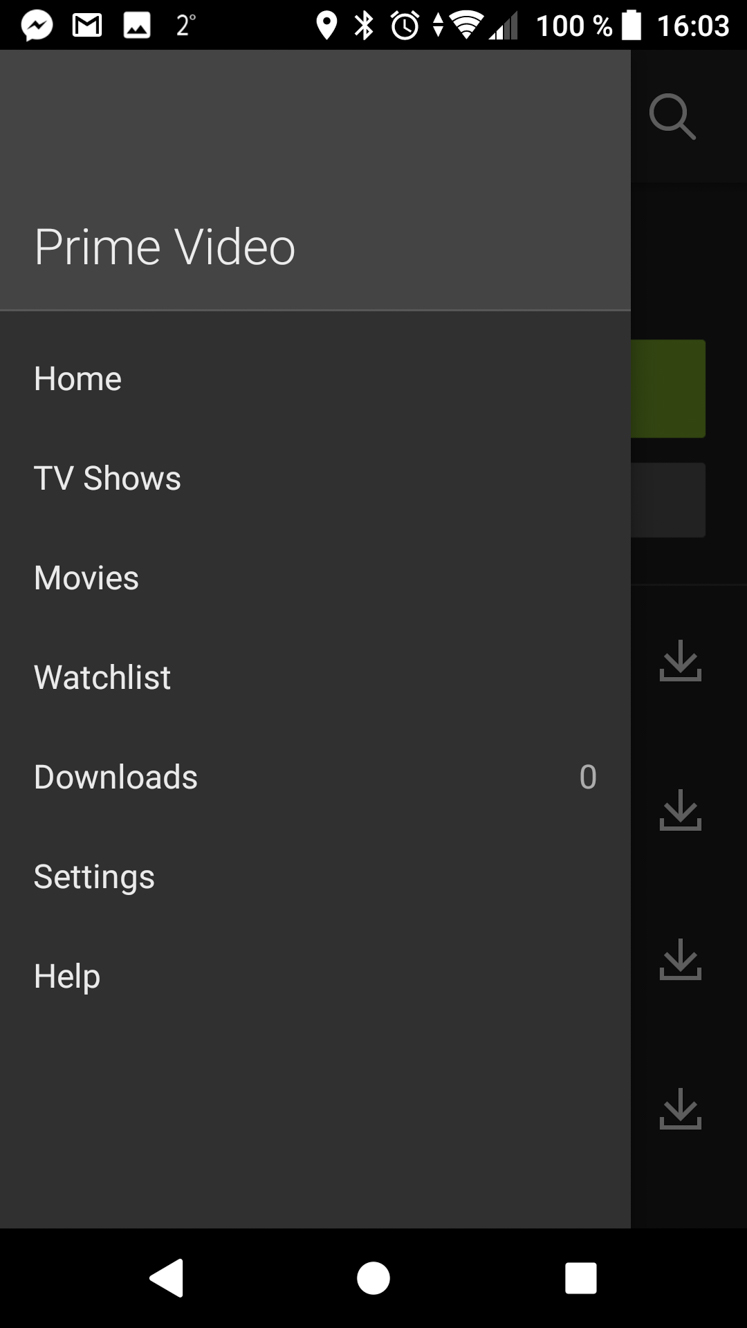The image size is (747, 1328).
Task: Open your Watchlist
Action: pyautogui.click(x=315, y=677)
